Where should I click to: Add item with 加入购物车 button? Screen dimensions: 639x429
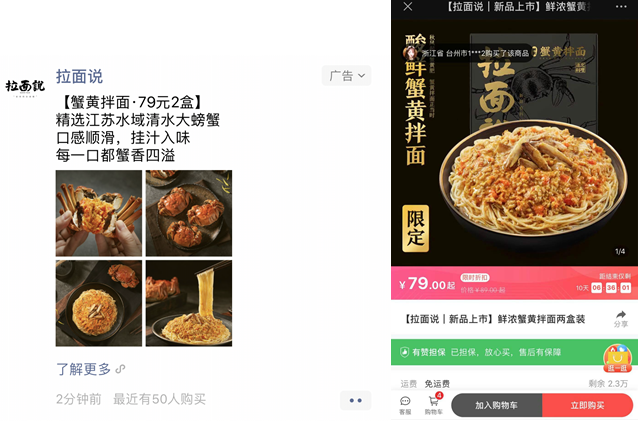coord(496,405)
